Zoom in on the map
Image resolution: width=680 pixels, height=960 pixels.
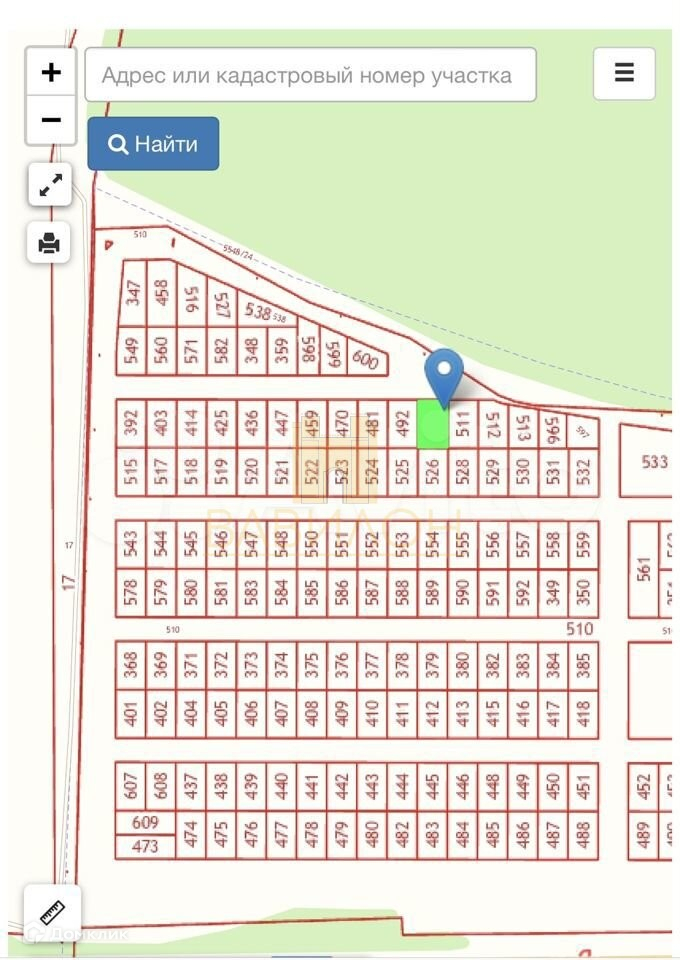[51, 73]
